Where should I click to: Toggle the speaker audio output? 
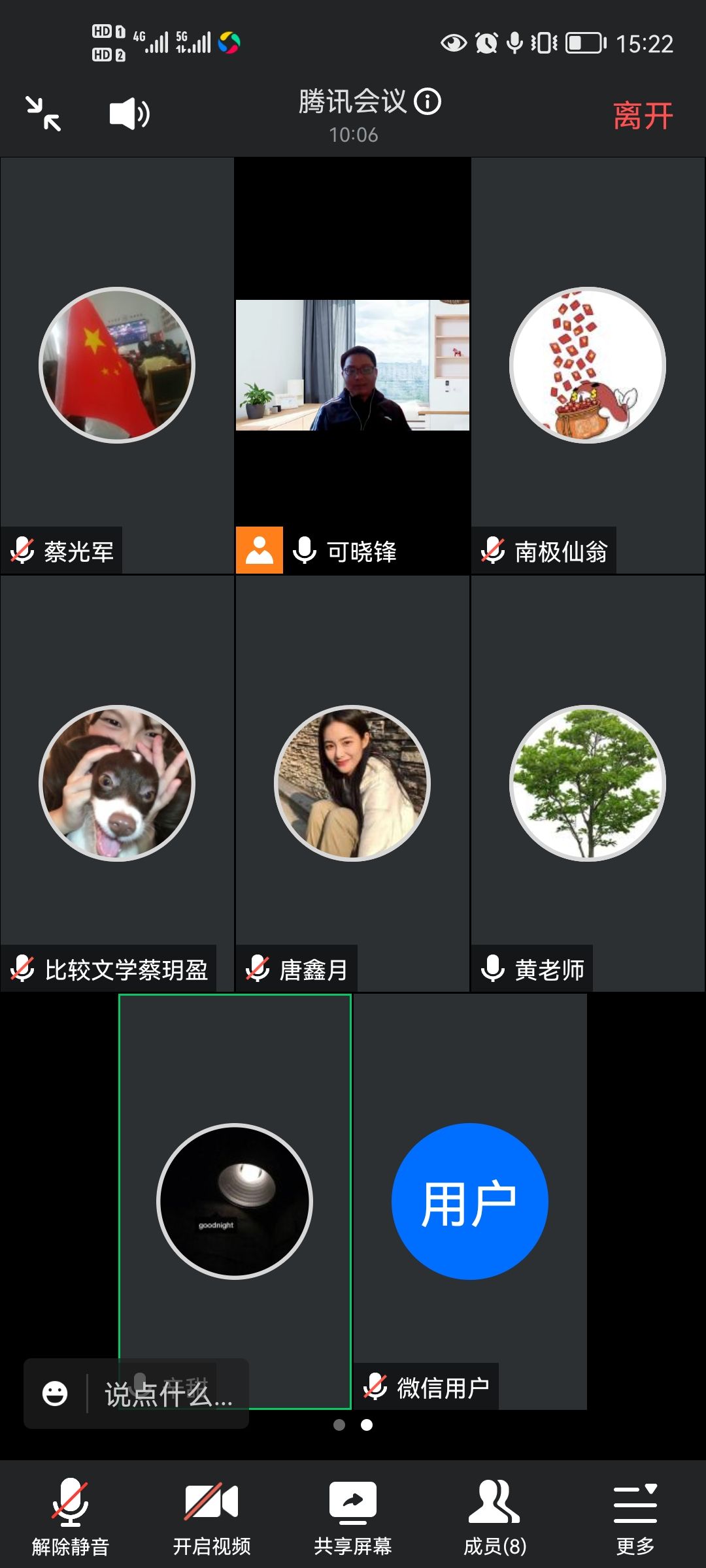click(129, 114)
